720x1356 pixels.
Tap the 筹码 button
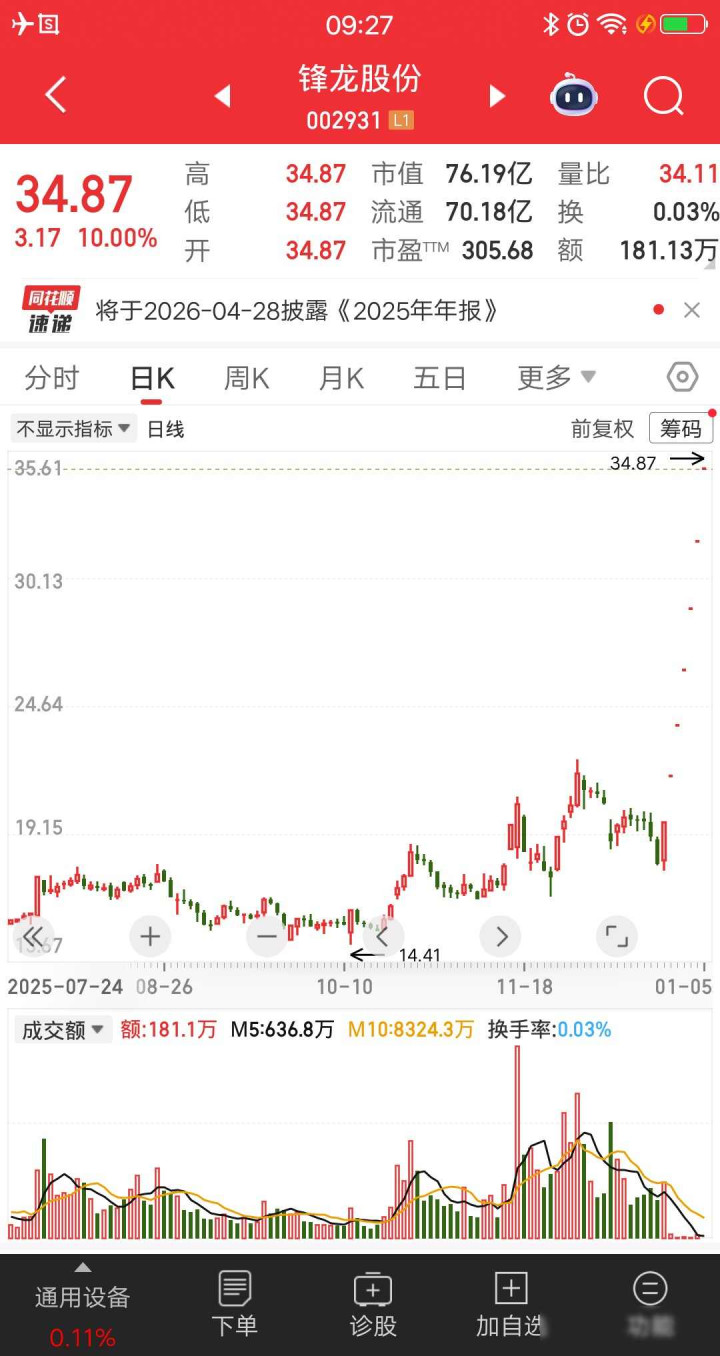pos(681,429)
